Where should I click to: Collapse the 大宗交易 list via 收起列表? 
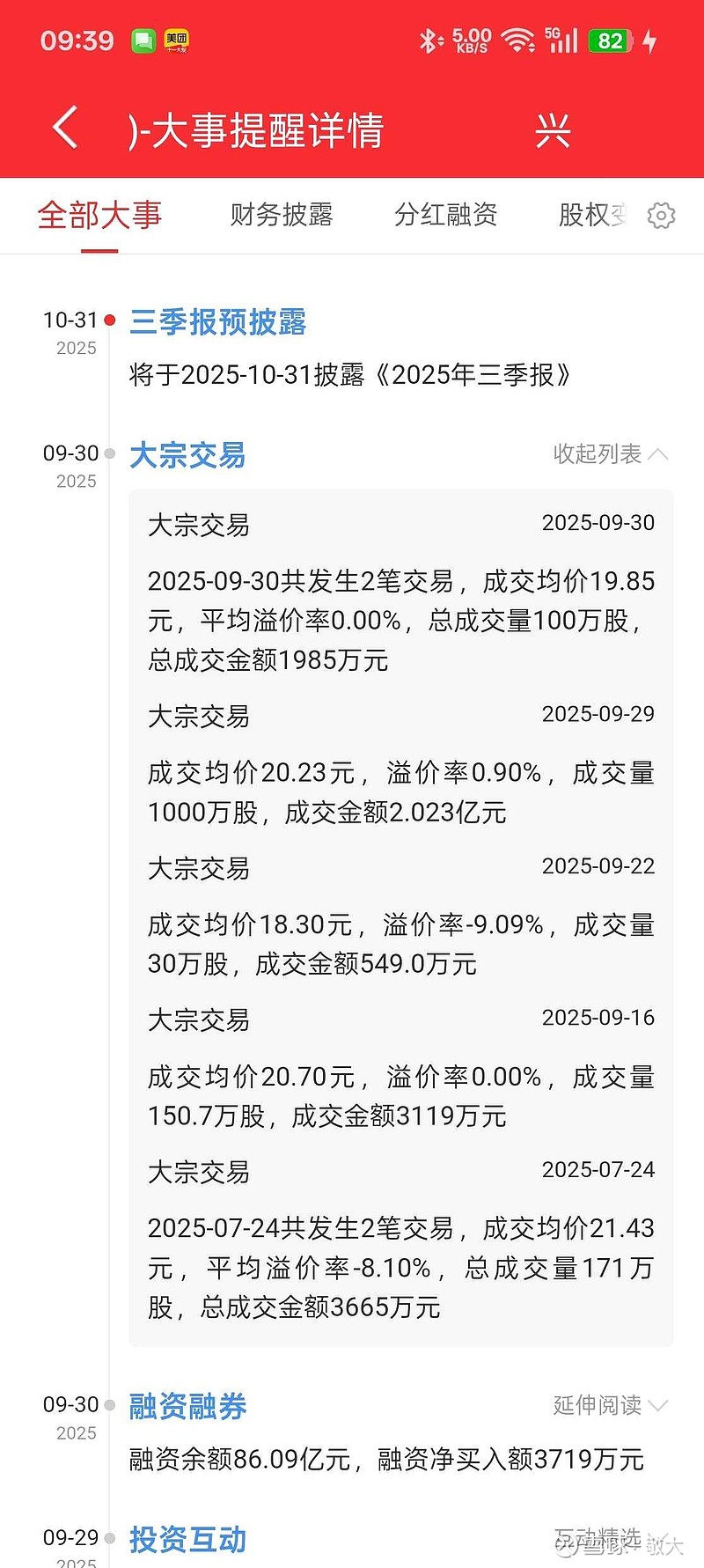[610, 454]
